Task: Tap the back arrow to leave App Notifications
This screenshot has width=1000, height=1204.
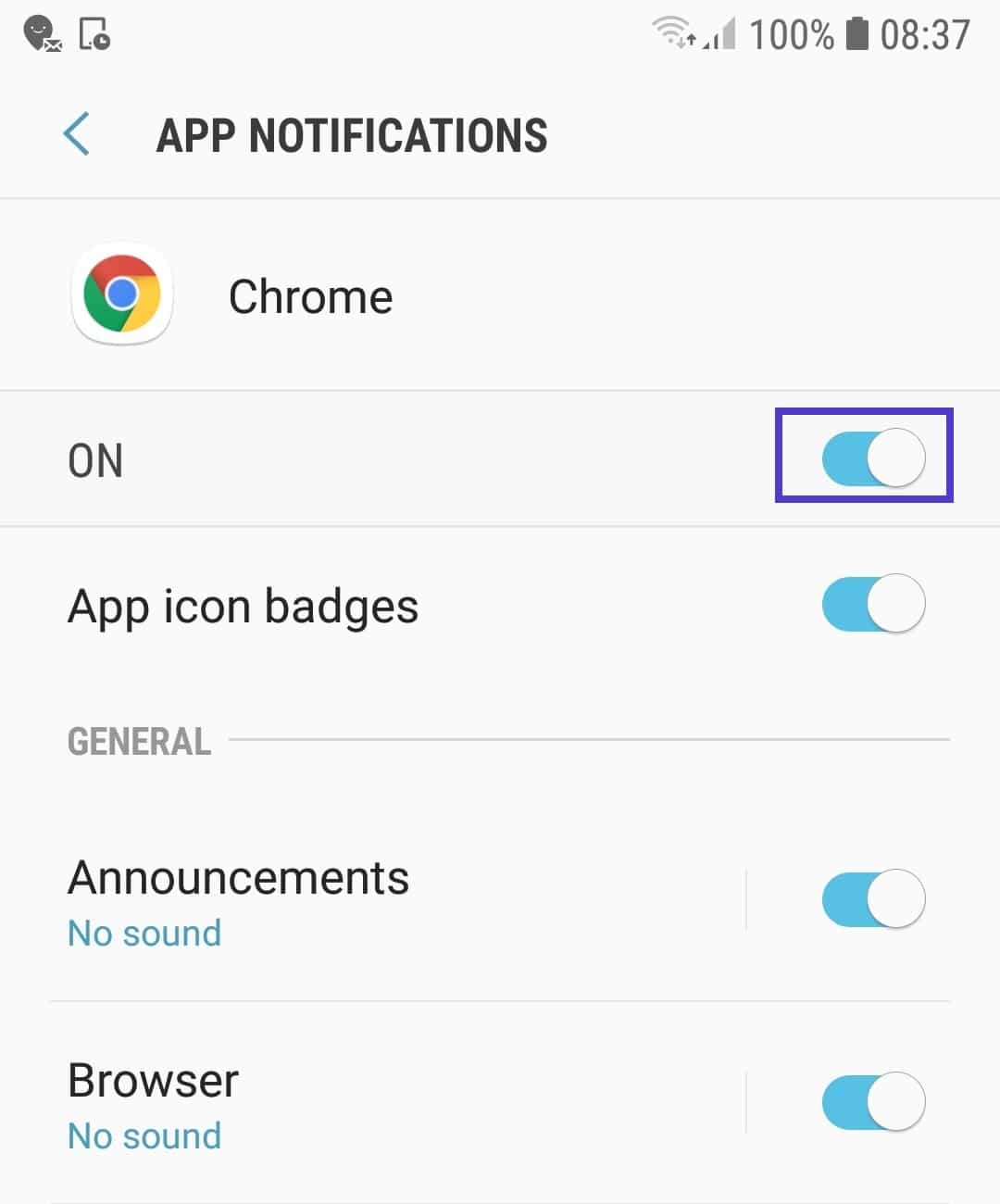Action: (x=78, y=133)
